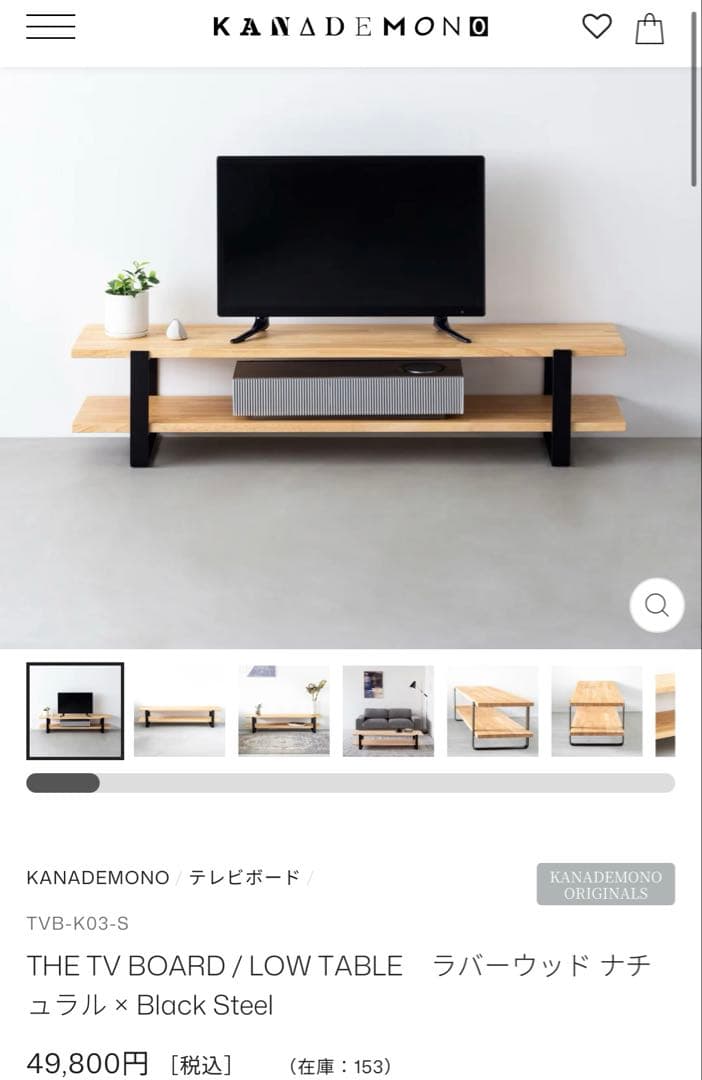Open the KANADEMONO breadcrumb link
Screen dimensions: 702x1080
point(98,878)
